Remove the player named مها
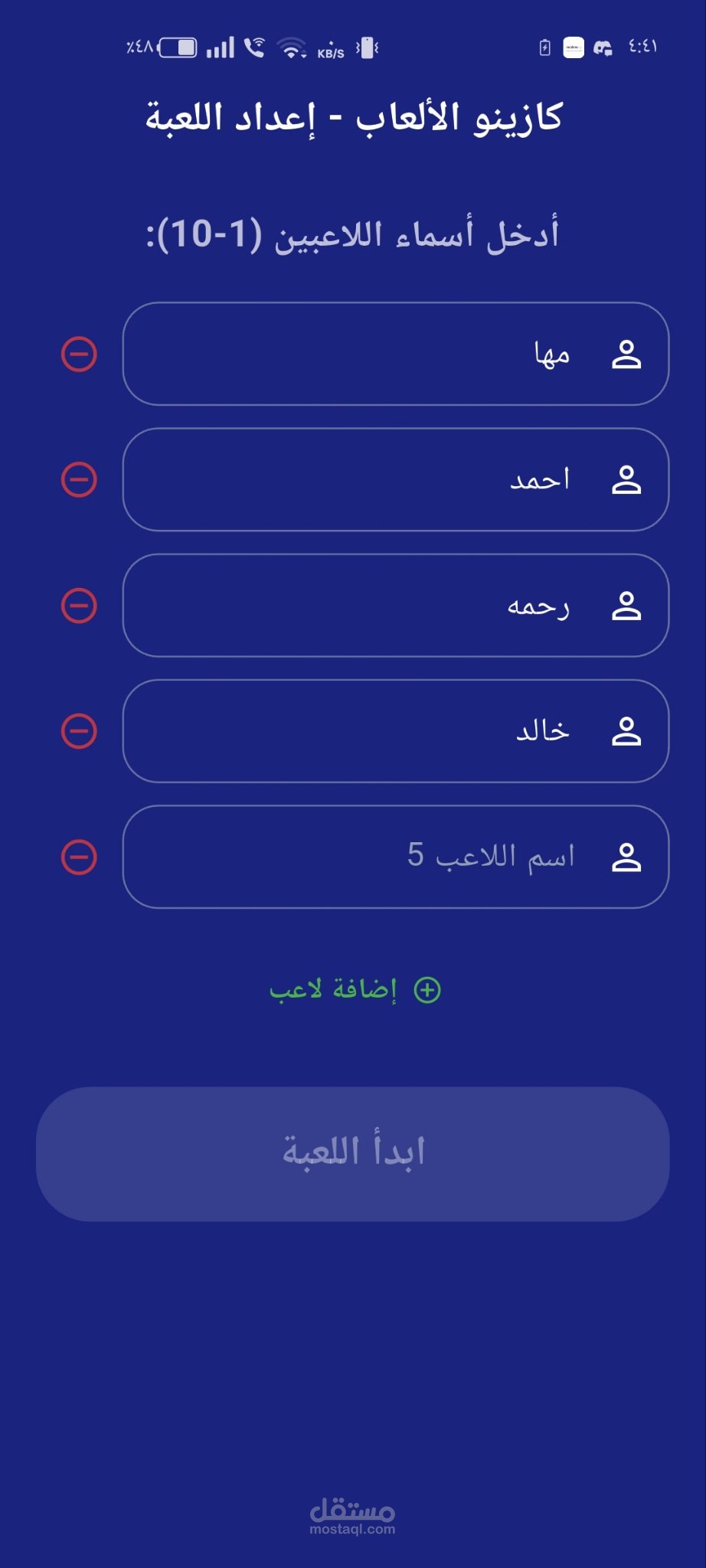706x1568 pixels. [x=79, y=354]
